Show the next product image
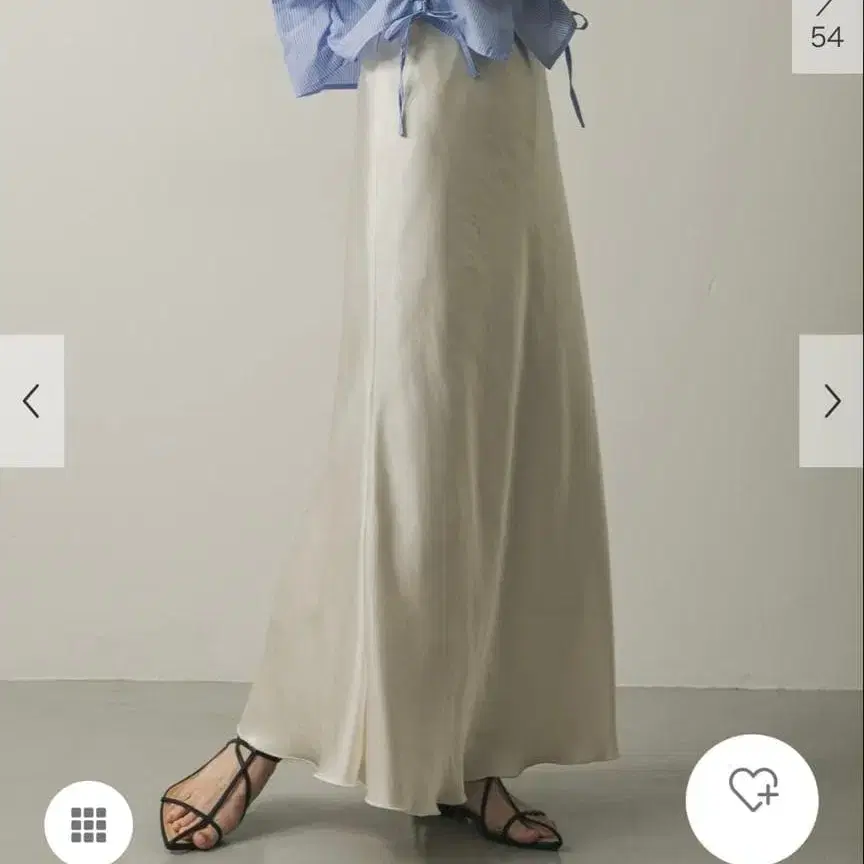Viewport: 864px width, 864px height. click(832, 401)
